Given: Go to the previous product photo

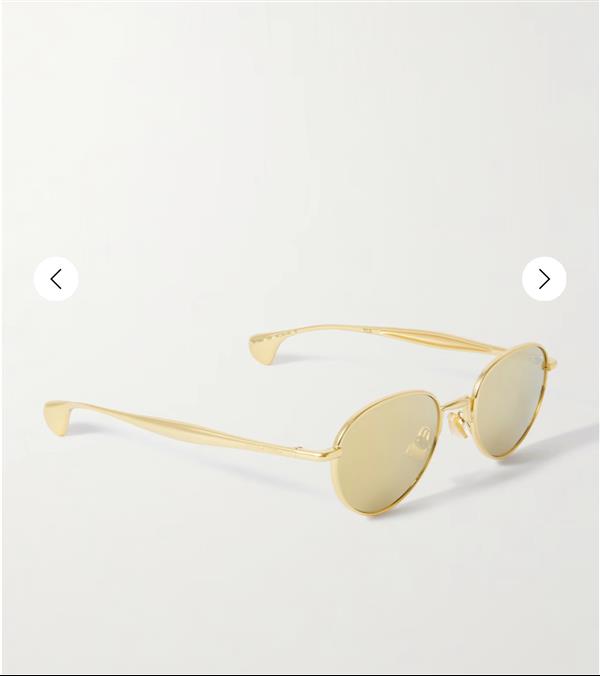Looking at the screenshot, I should point(56,279).
